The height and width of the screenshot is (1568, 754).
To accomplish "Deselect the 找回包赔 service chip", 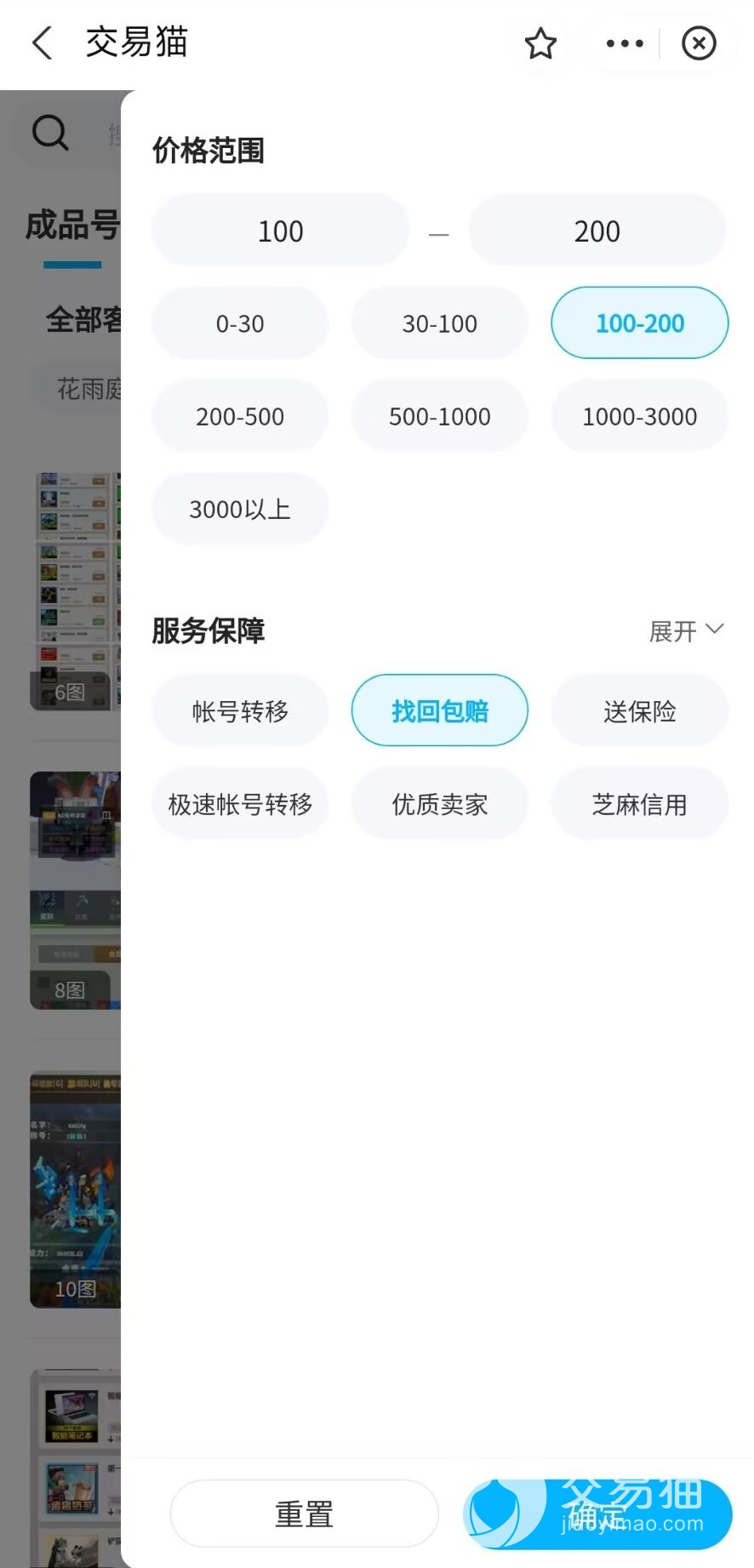I will 440,710.
